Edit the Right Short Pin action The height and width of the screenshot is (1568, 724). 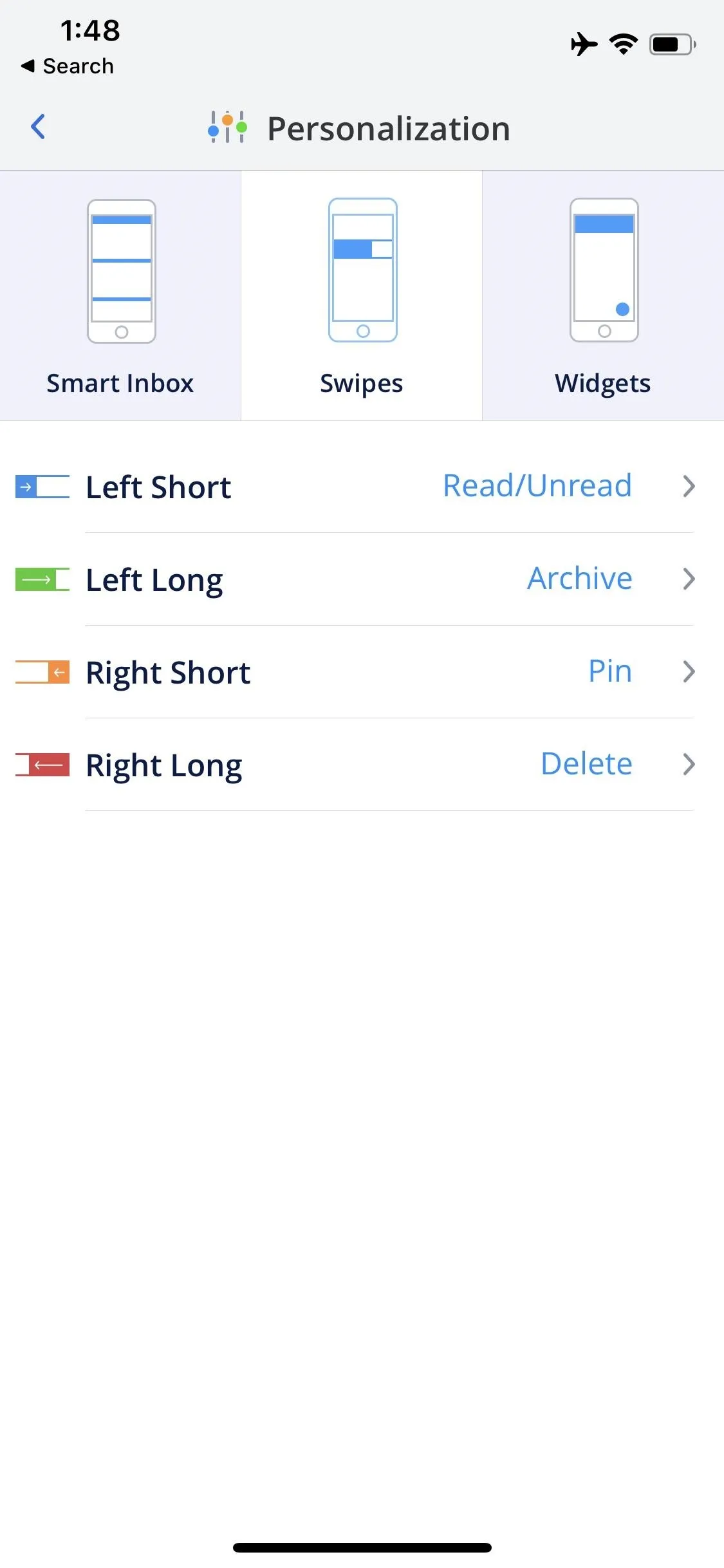tap(362, 672)
